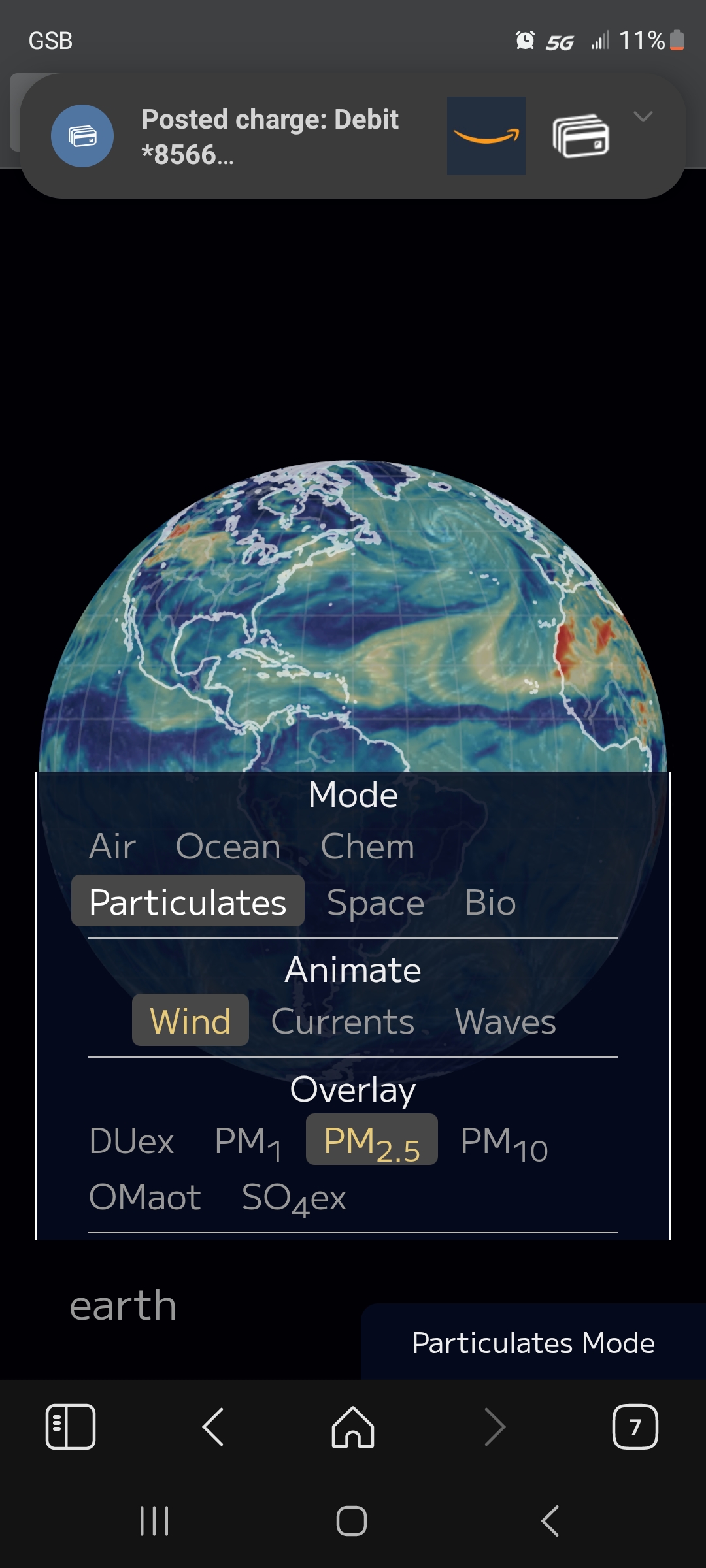The image size is (706, 1568).
Task: Tap the earth menu title
Action: [123, 1305]
